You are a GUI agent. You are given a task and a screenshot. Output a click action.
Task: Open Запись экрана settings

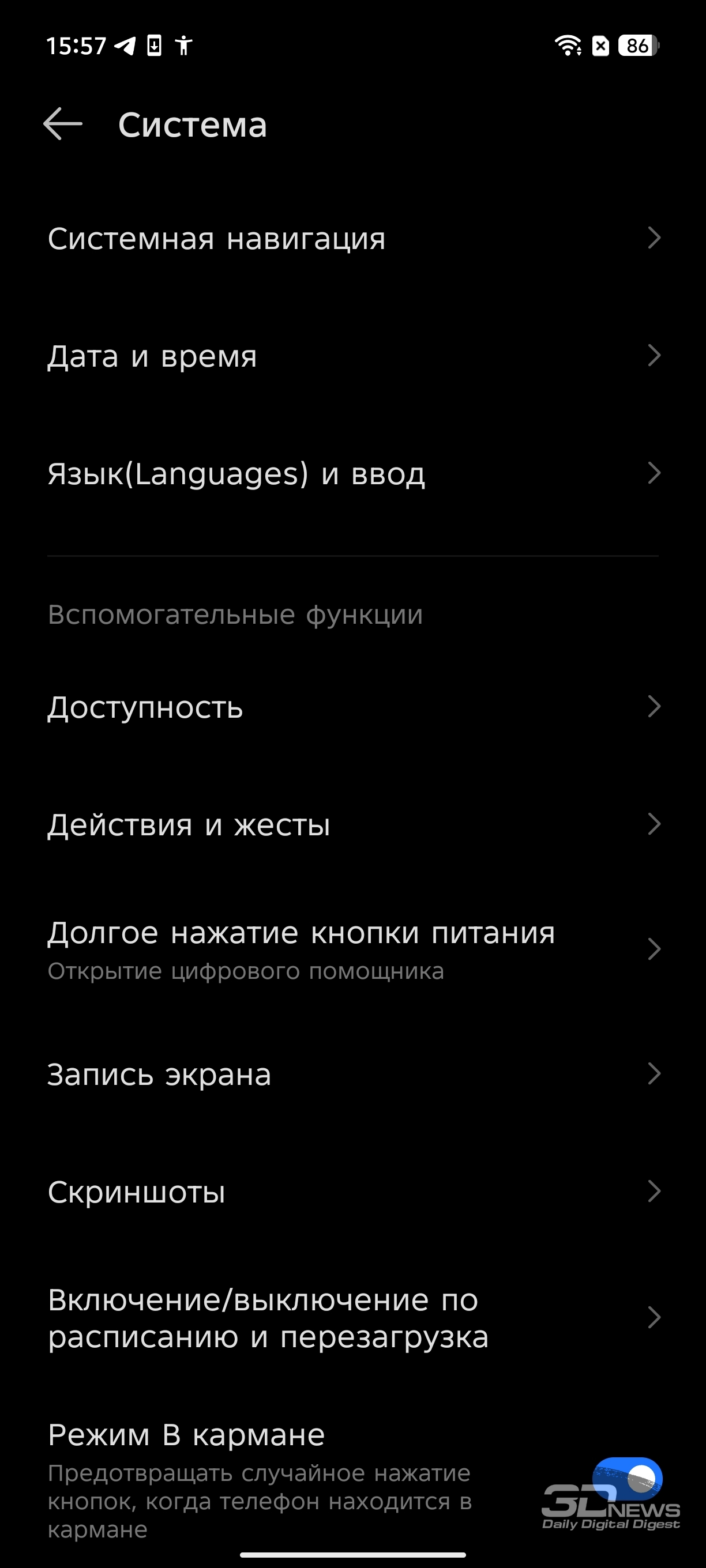[352, 1074]
